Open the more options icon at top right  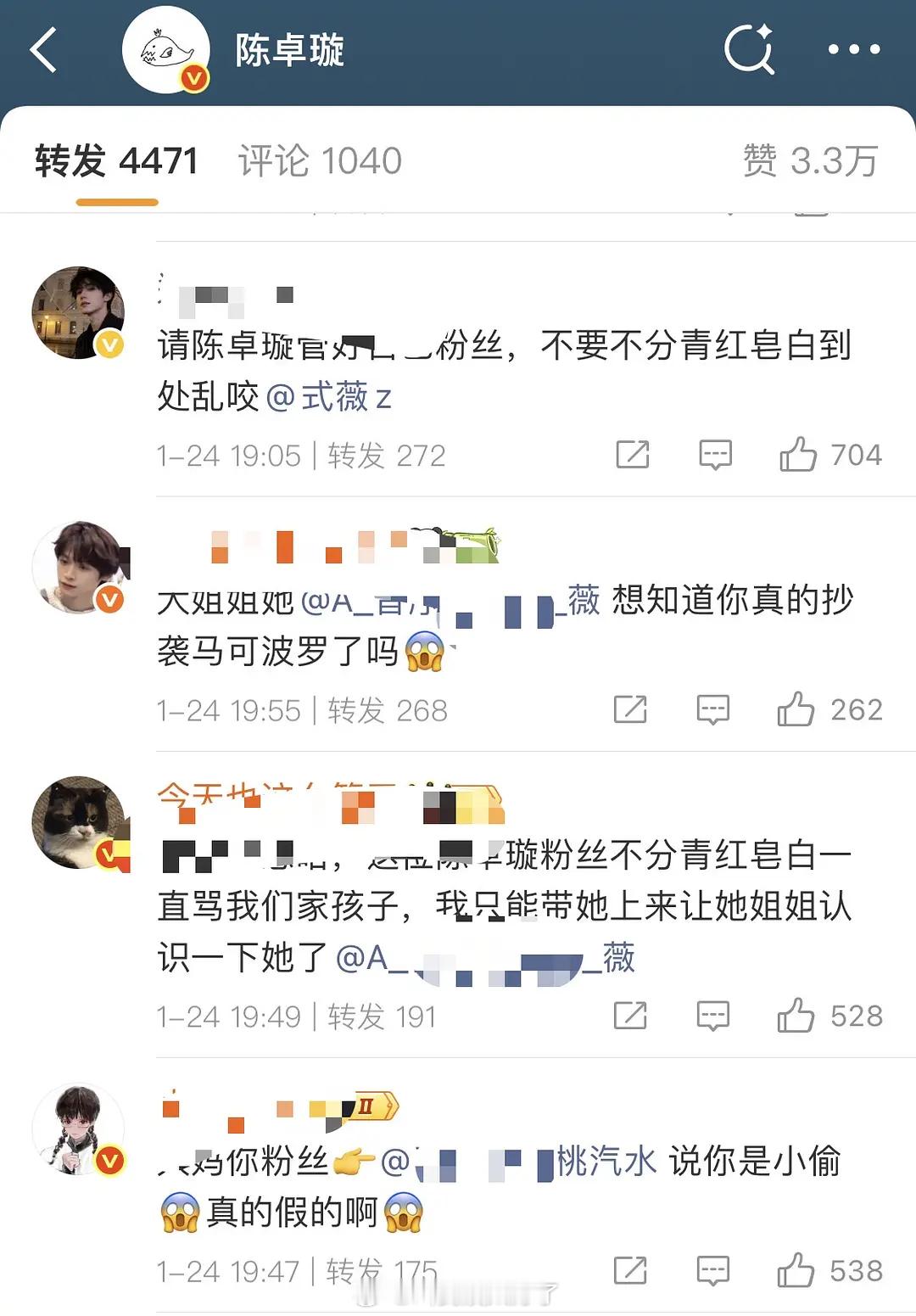click(x=853, y=48)
